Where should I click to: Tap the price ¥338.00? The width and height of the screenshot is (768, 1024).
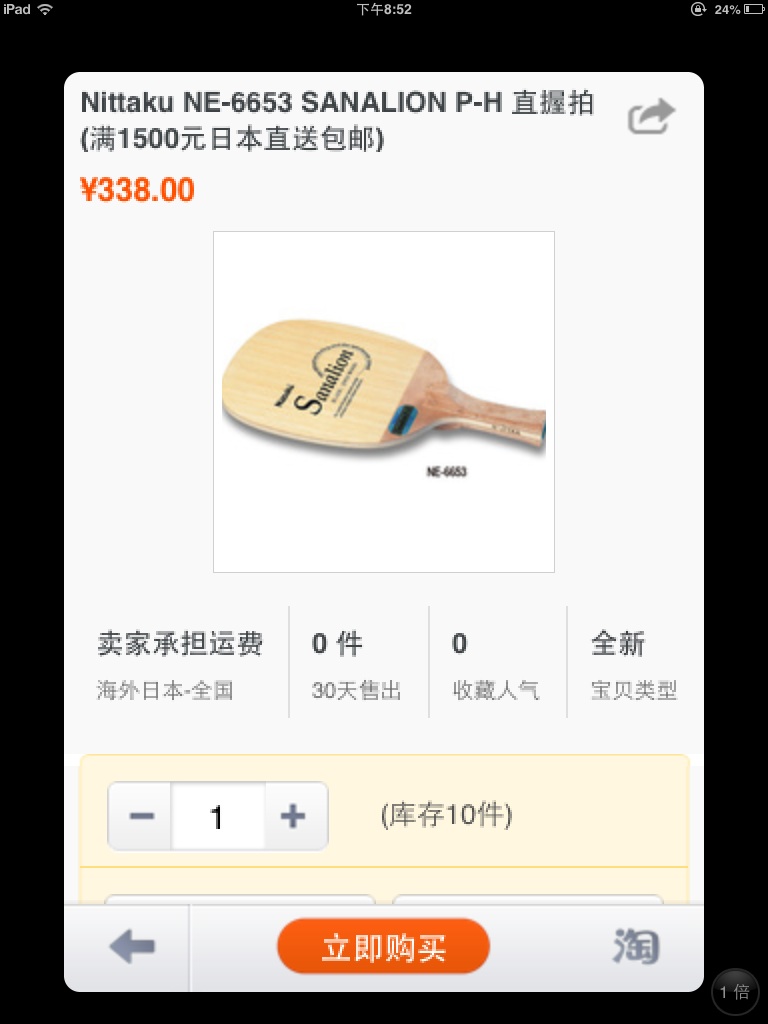pyautogui.click(x=139, y=189)
